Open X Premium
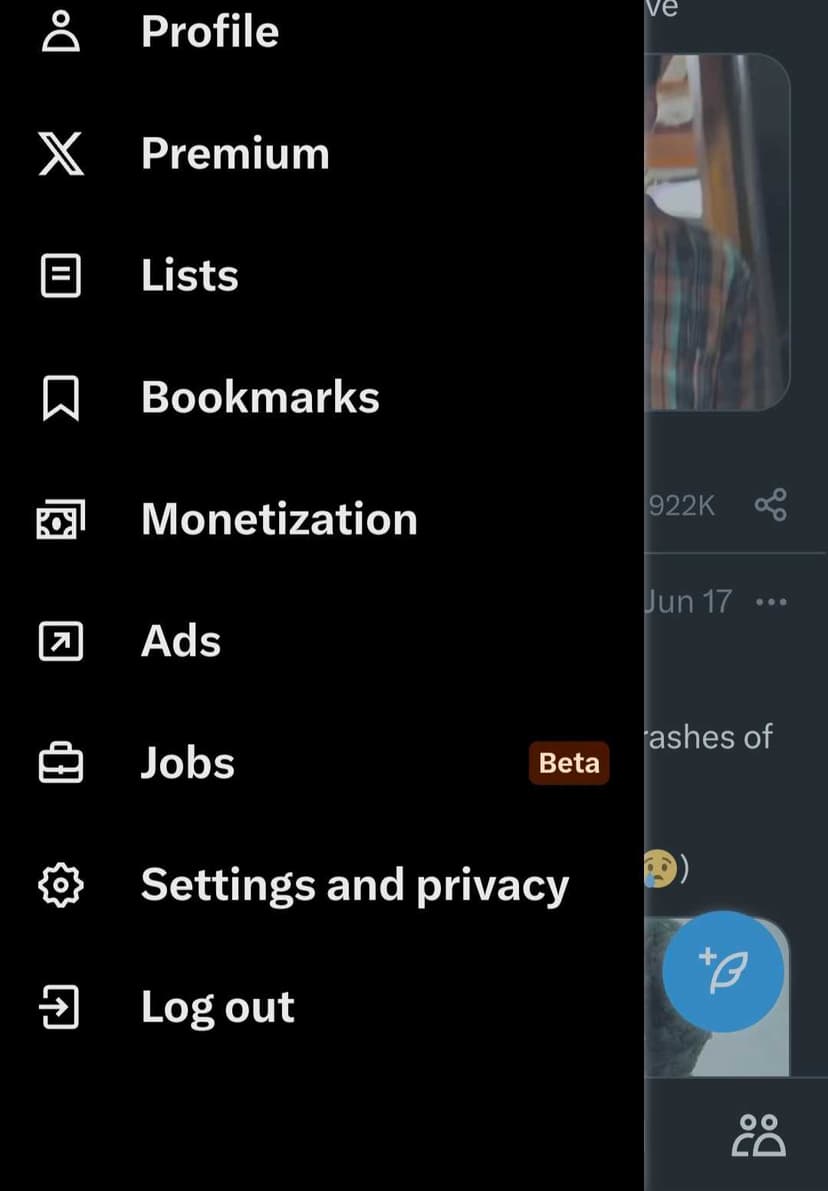Viewport: 828px width, 1191px height. click(234, 154)
